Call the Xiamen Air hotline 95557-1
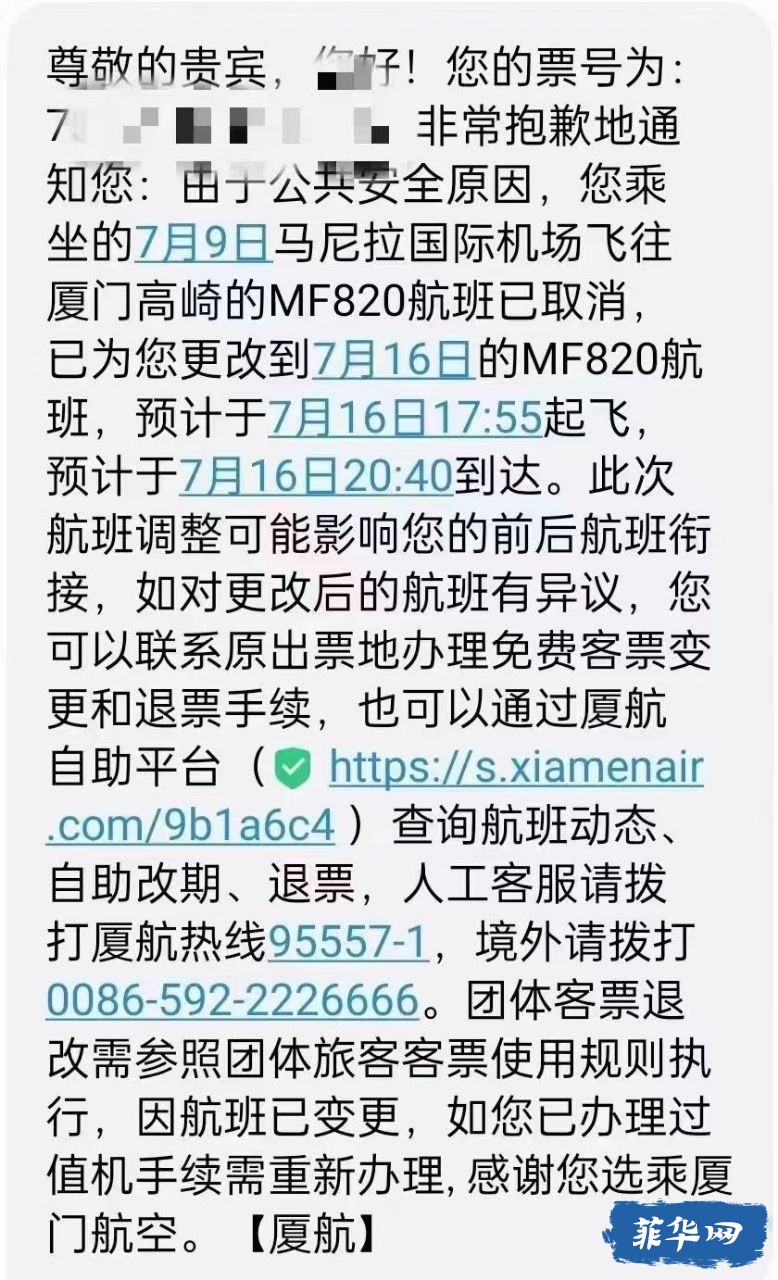This screenshot has height=1280, width=778. click(348, 942)
